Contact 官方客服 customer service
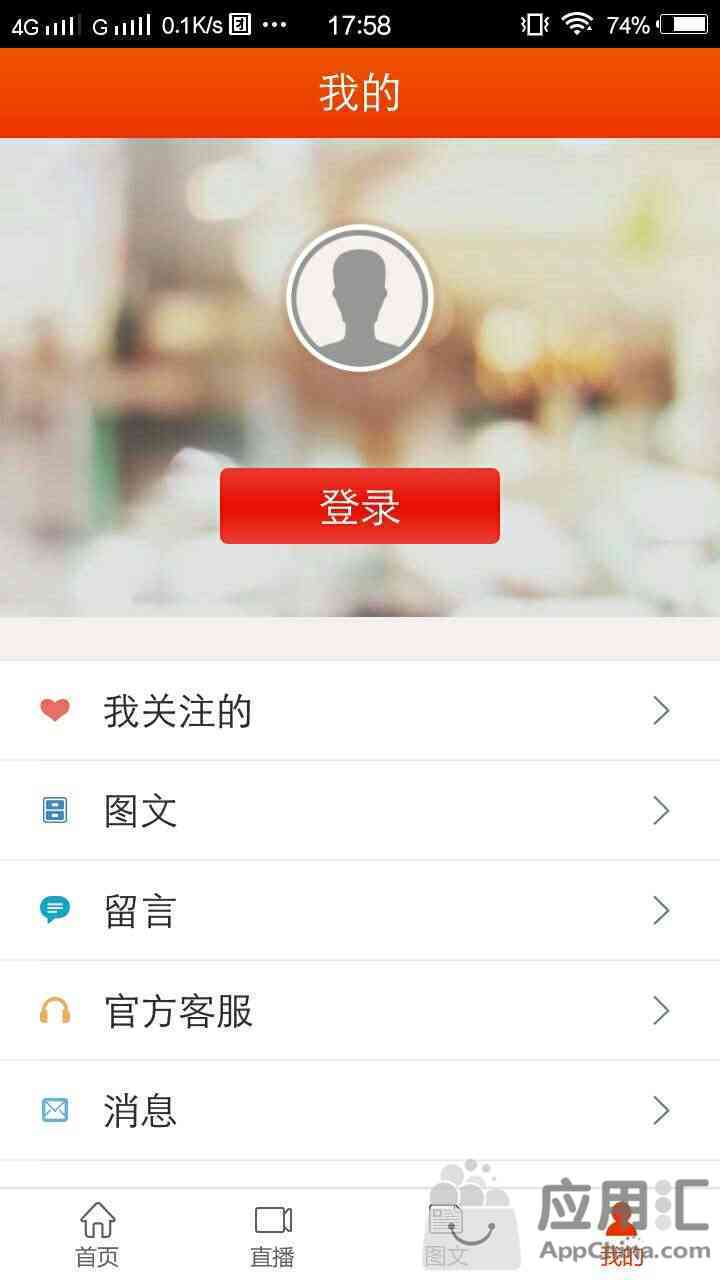720x1280 pixels. pos(360,1011)
